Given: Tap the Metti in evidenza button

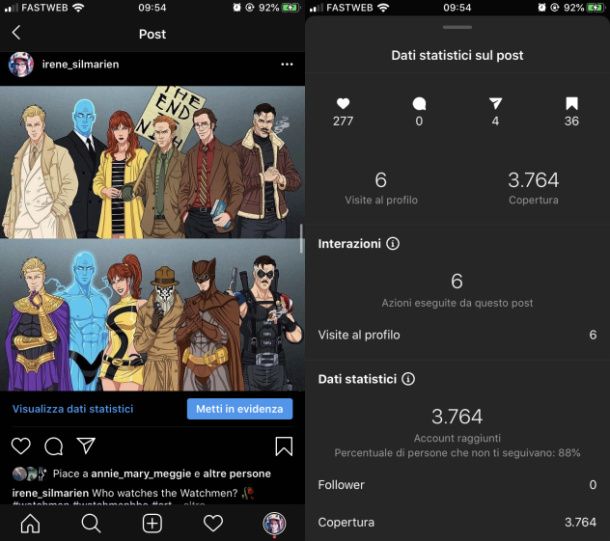Looking at the screenshot, I should point(239,409).
